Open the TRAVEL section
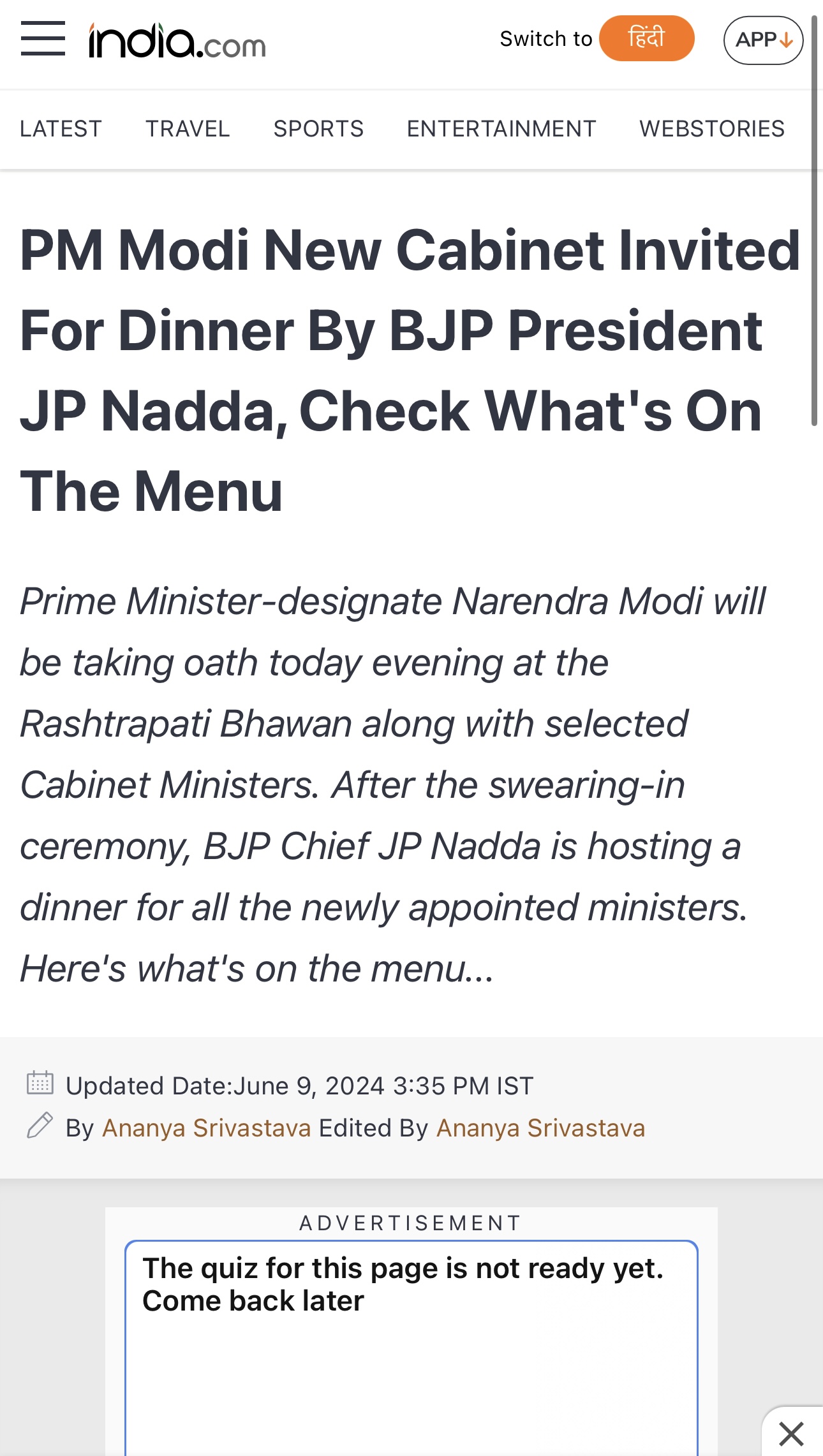823x1456 pixels. click(188, 129)
